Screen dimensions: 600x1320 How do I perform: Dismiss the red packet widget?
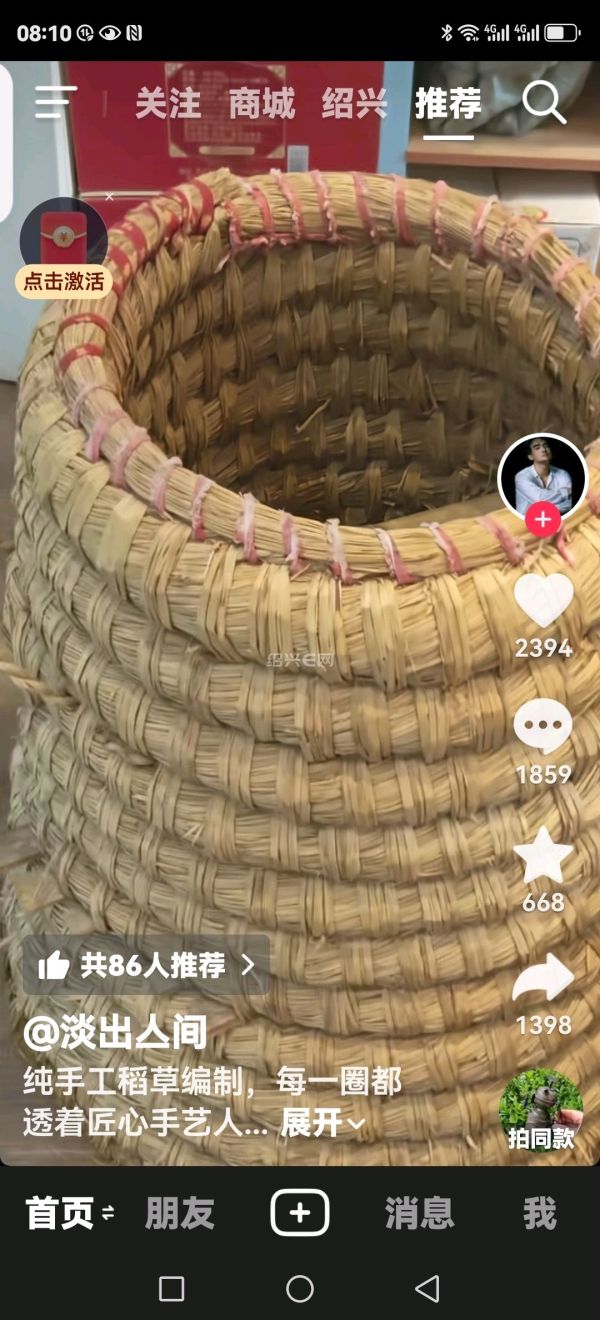pyautogui.click(x=110, y=197)
